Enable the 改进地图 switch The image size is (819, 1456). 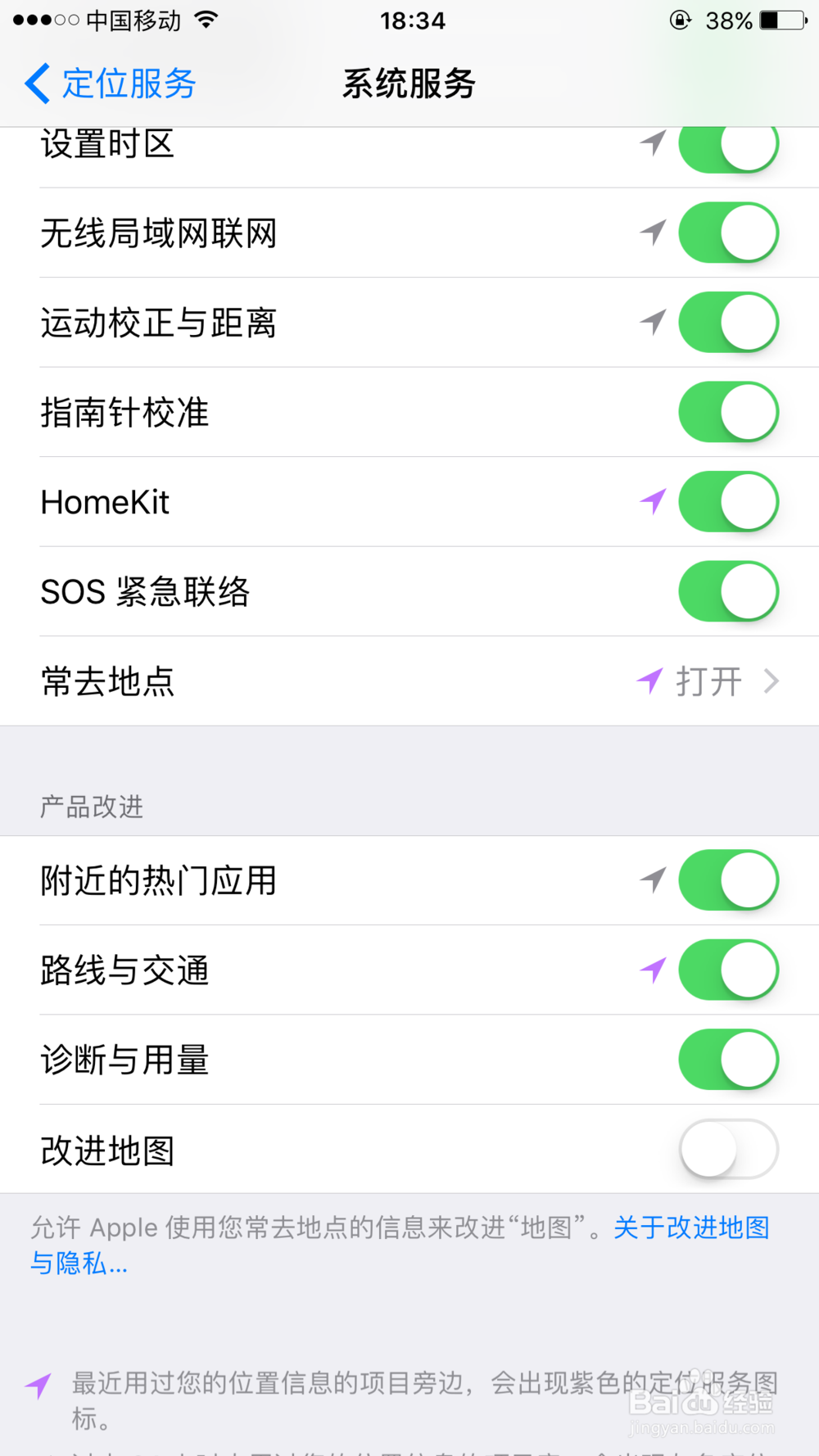(728, 1150)
